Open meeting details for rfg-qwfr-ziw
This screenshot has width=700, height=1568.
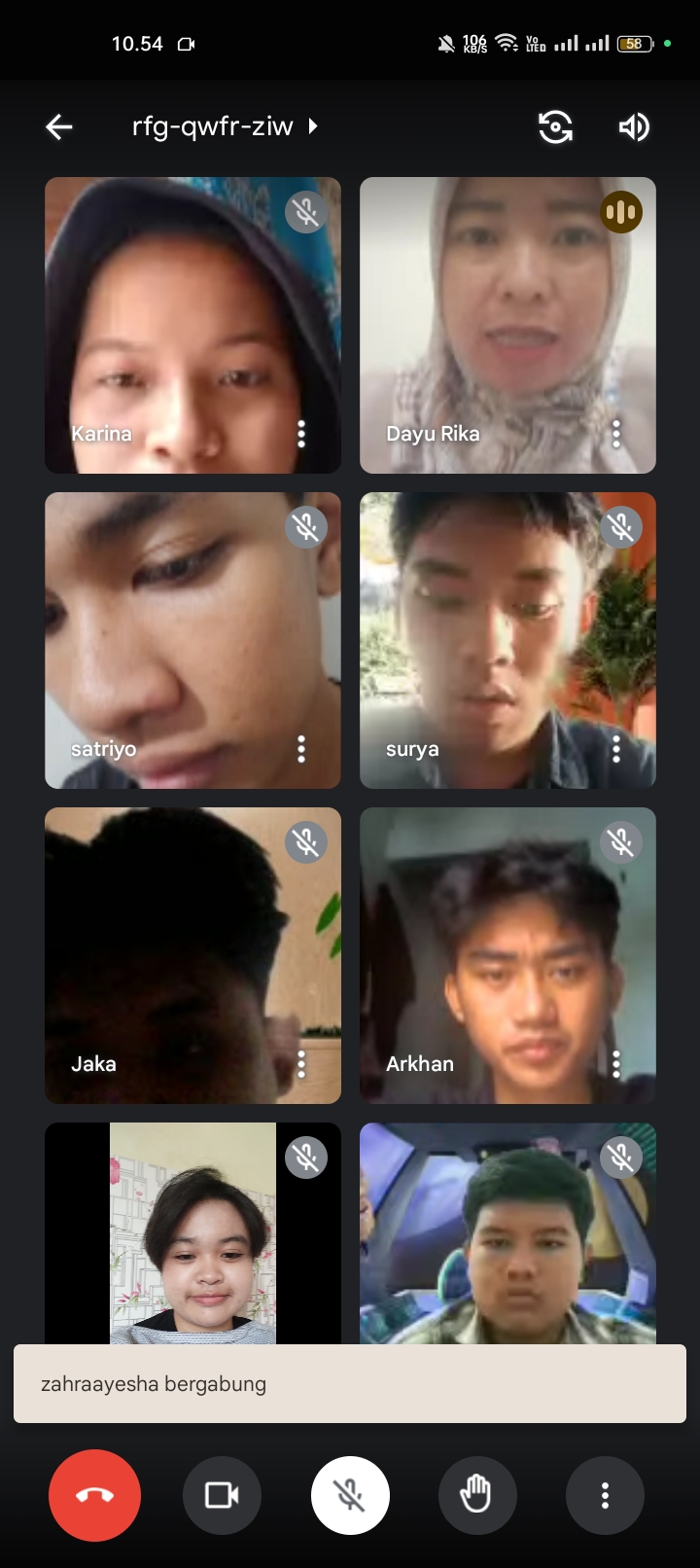pos(225,126)
